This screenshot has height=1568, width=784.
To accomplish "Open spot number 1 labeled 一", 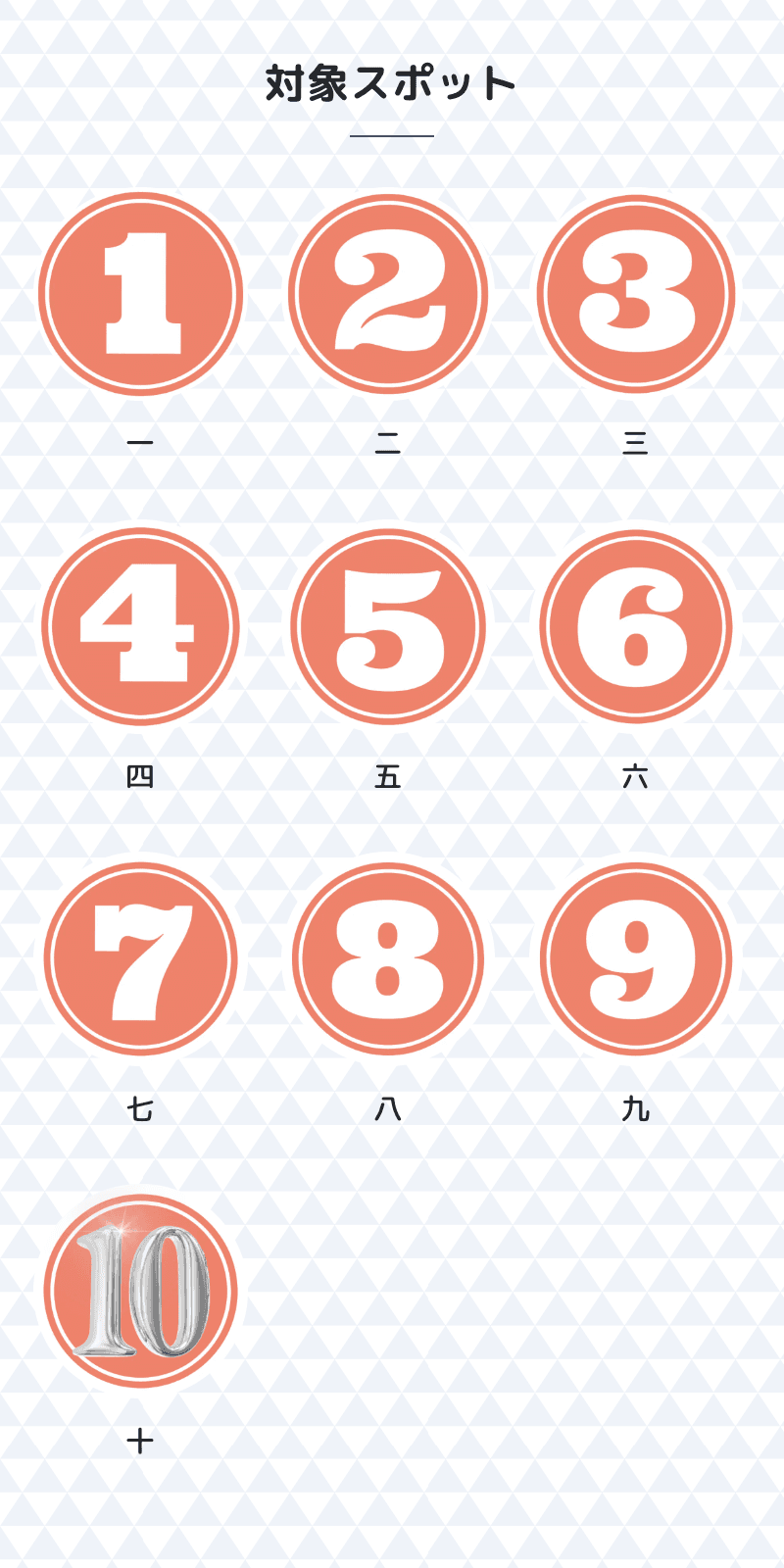I will (x=141, y=294).
